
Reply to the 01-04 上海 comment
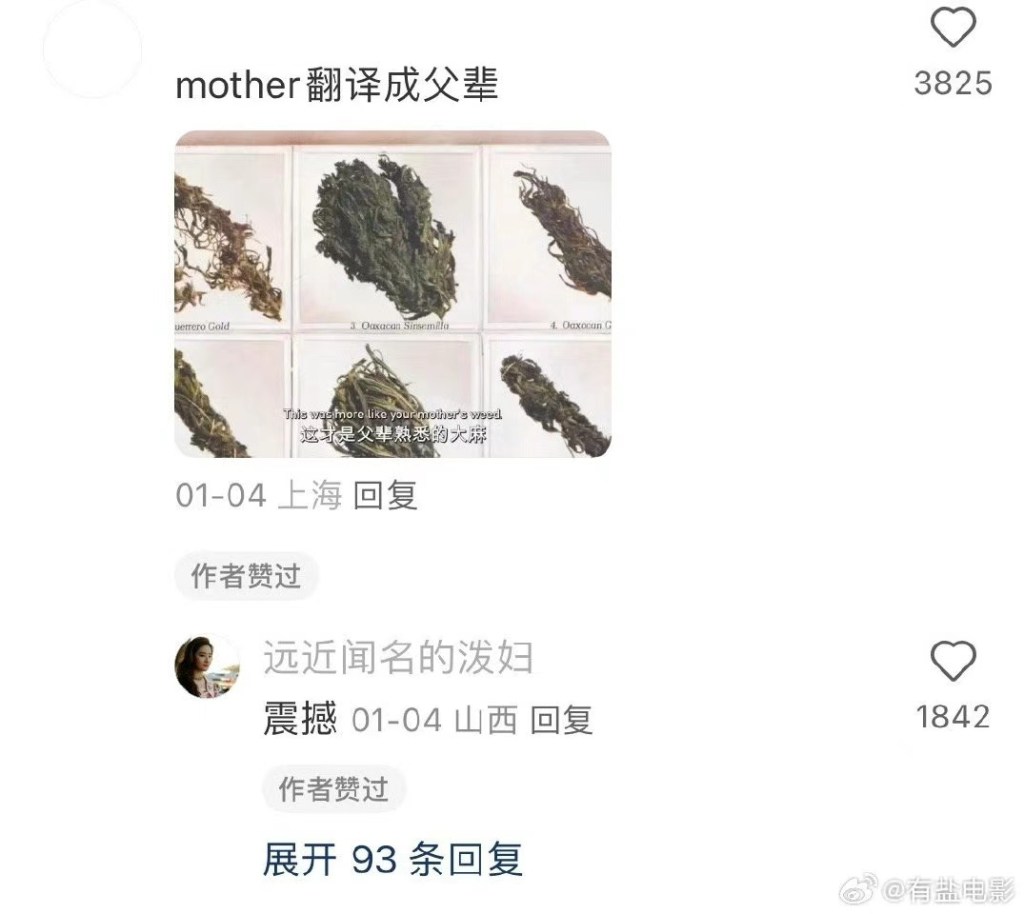[385, 495]
